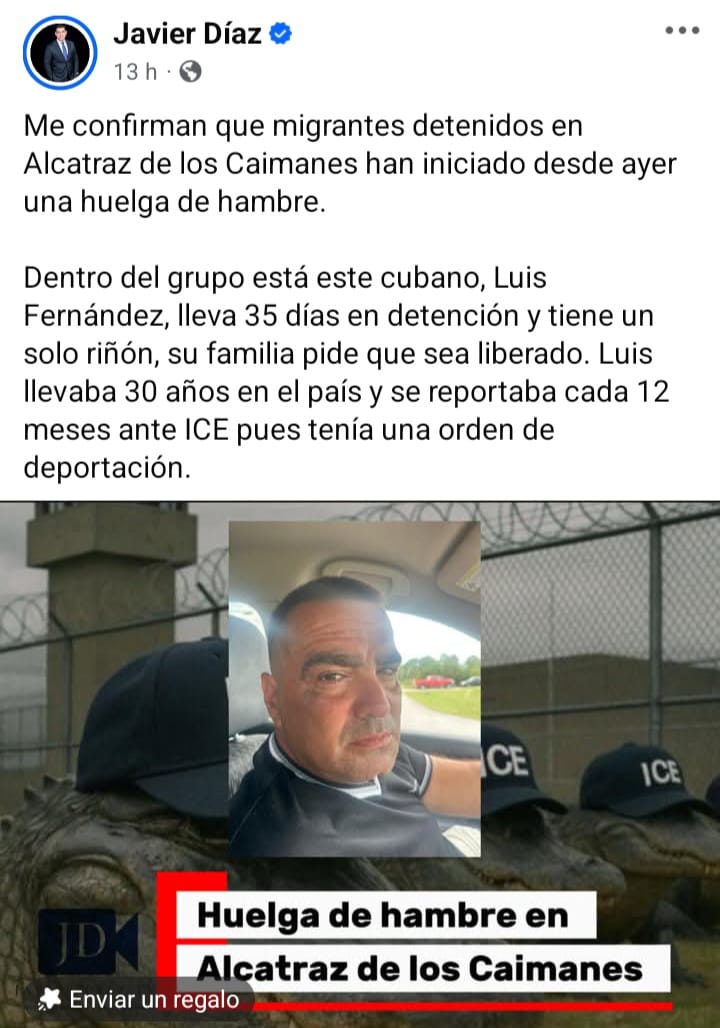The image size is (720, 1028).
Task: Tap the Enviar un regalo button
Action: (139, 999)
